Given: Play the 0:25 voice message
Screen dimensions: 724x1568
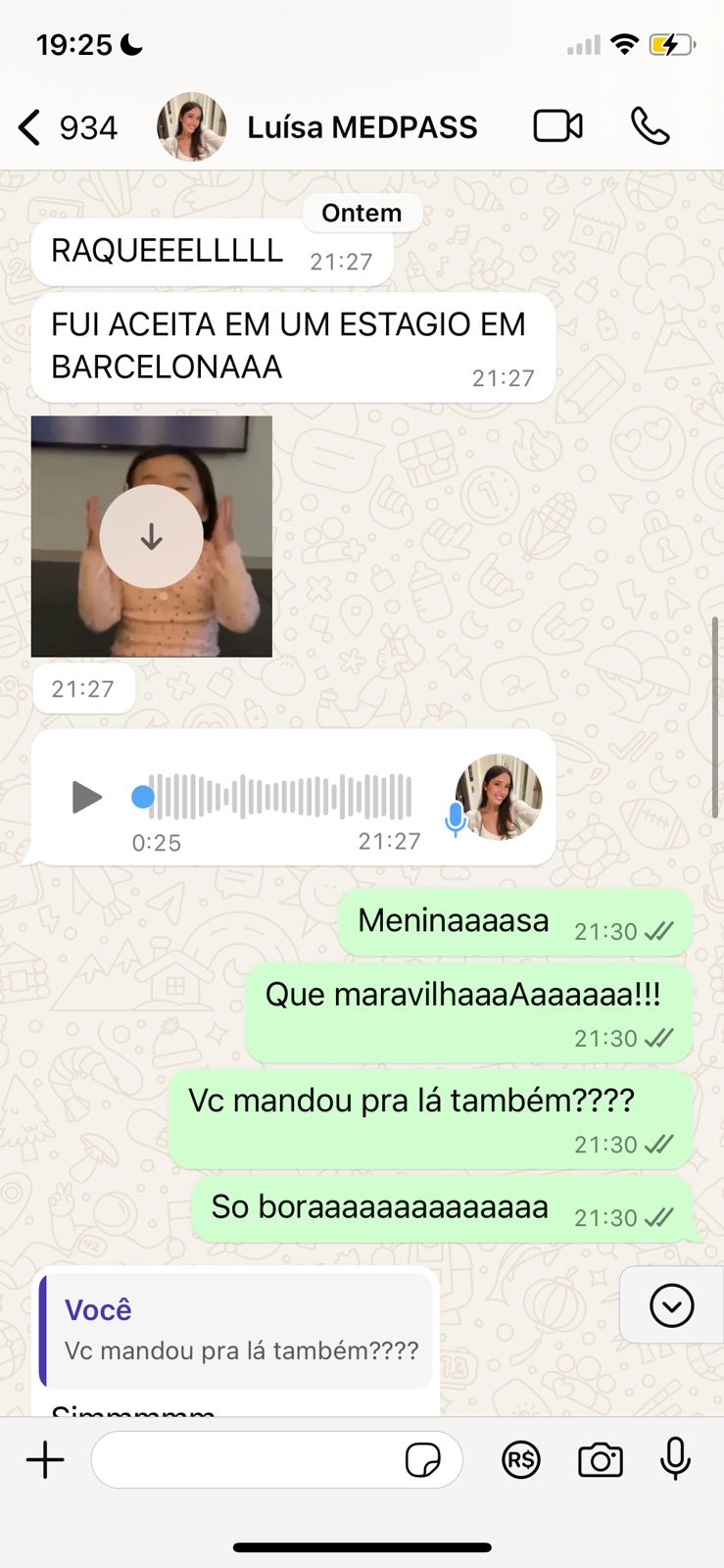Looking at the screenshot, I should point(86,797).
